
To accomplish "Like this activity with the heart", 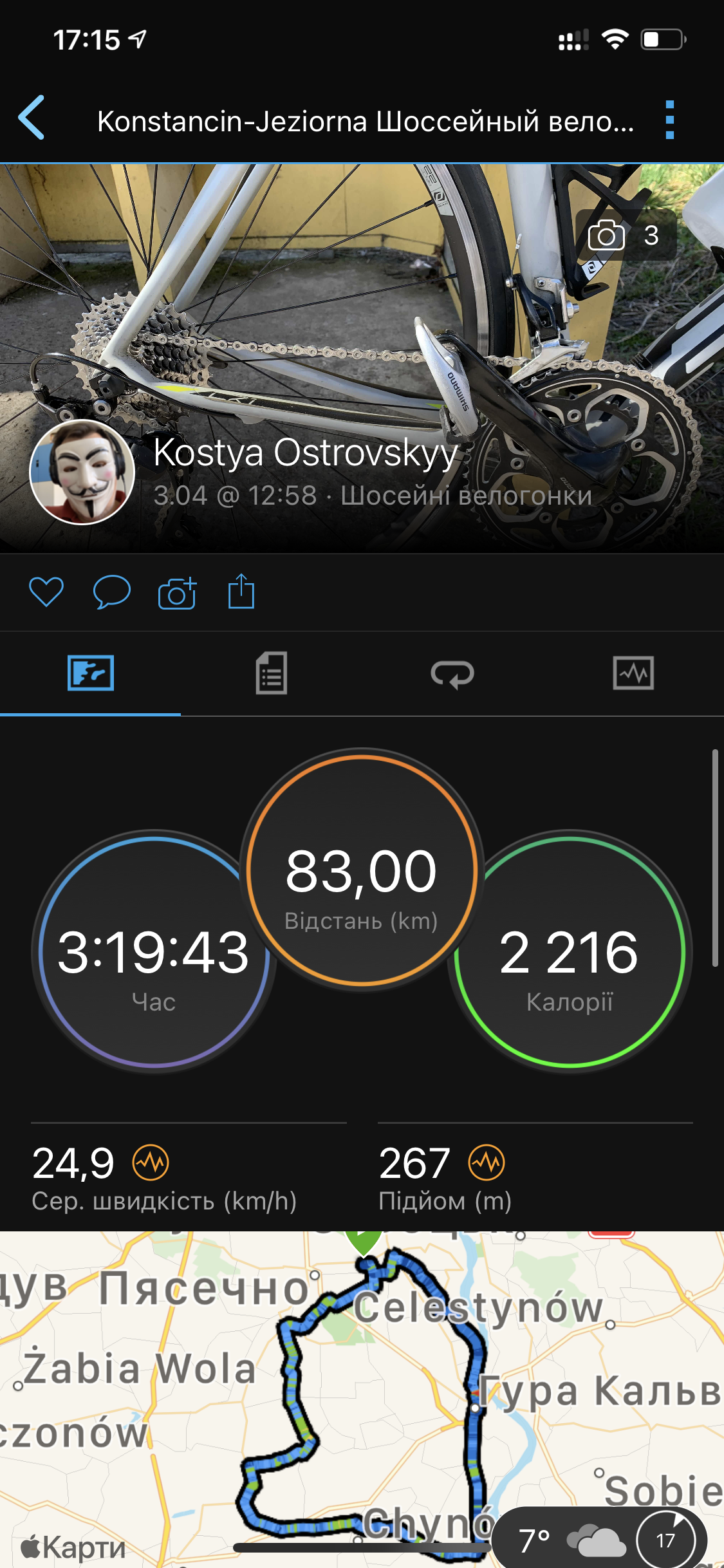I will 46,592.
